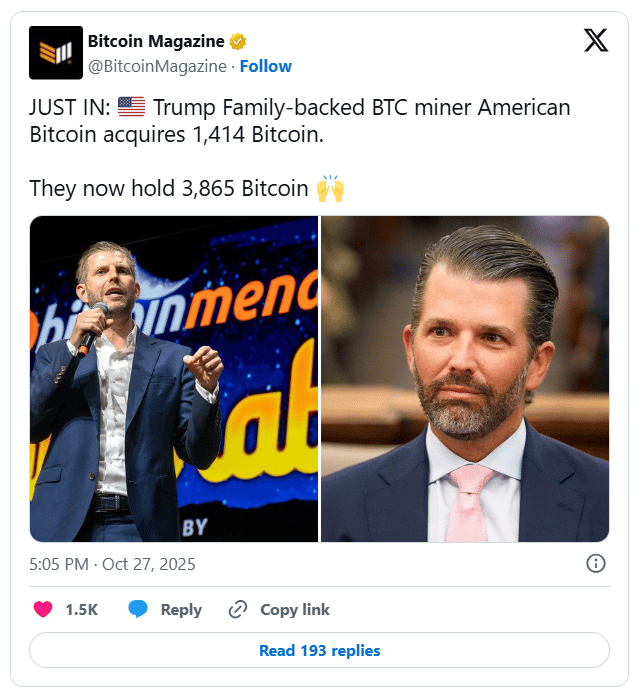The image size is (642, 698).
Task: Open the Bitcoin Magazine profile avatar
Action: point(56,53)
